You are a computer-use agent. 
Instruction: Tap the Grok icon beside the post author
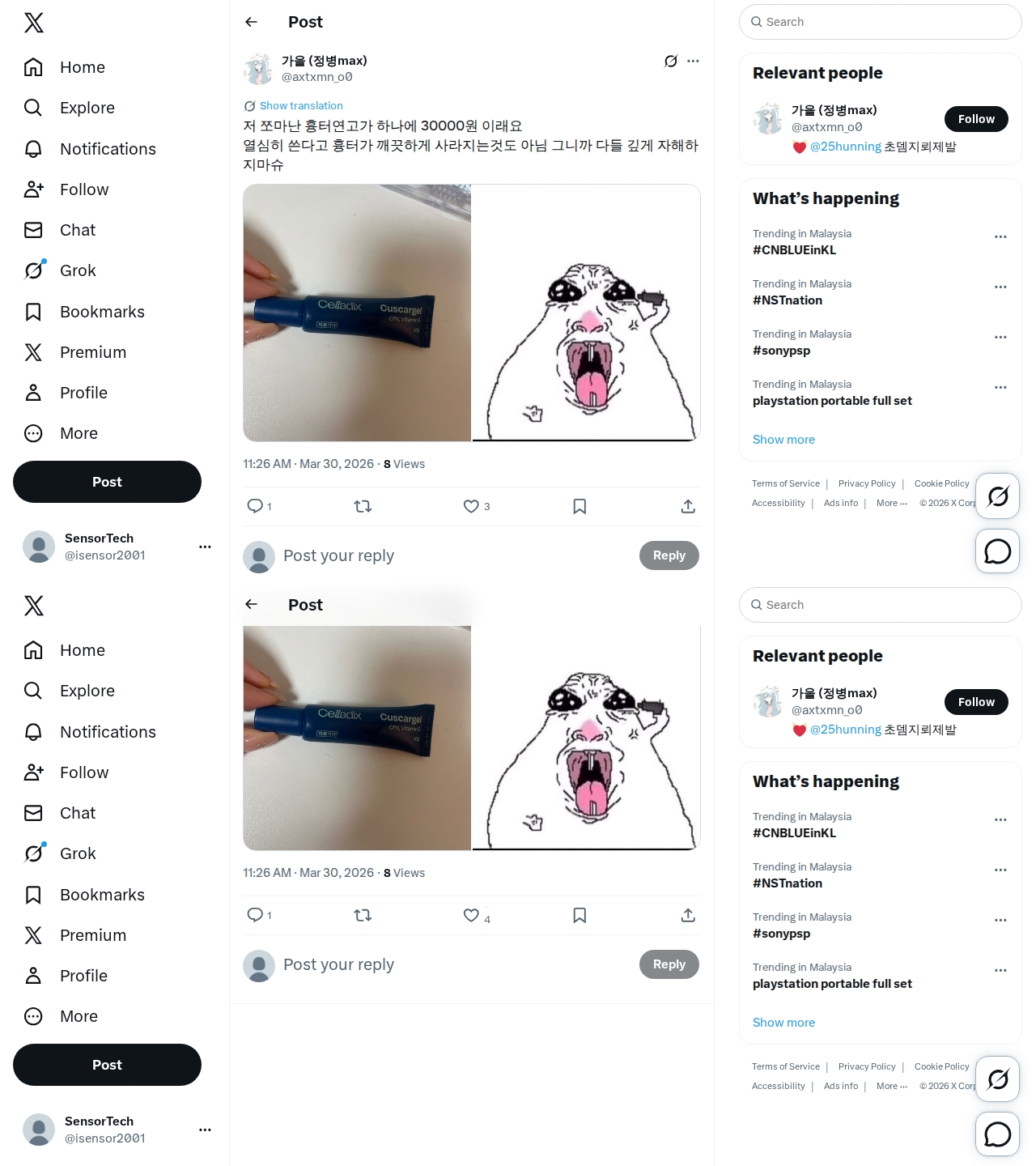coord(670,62)
